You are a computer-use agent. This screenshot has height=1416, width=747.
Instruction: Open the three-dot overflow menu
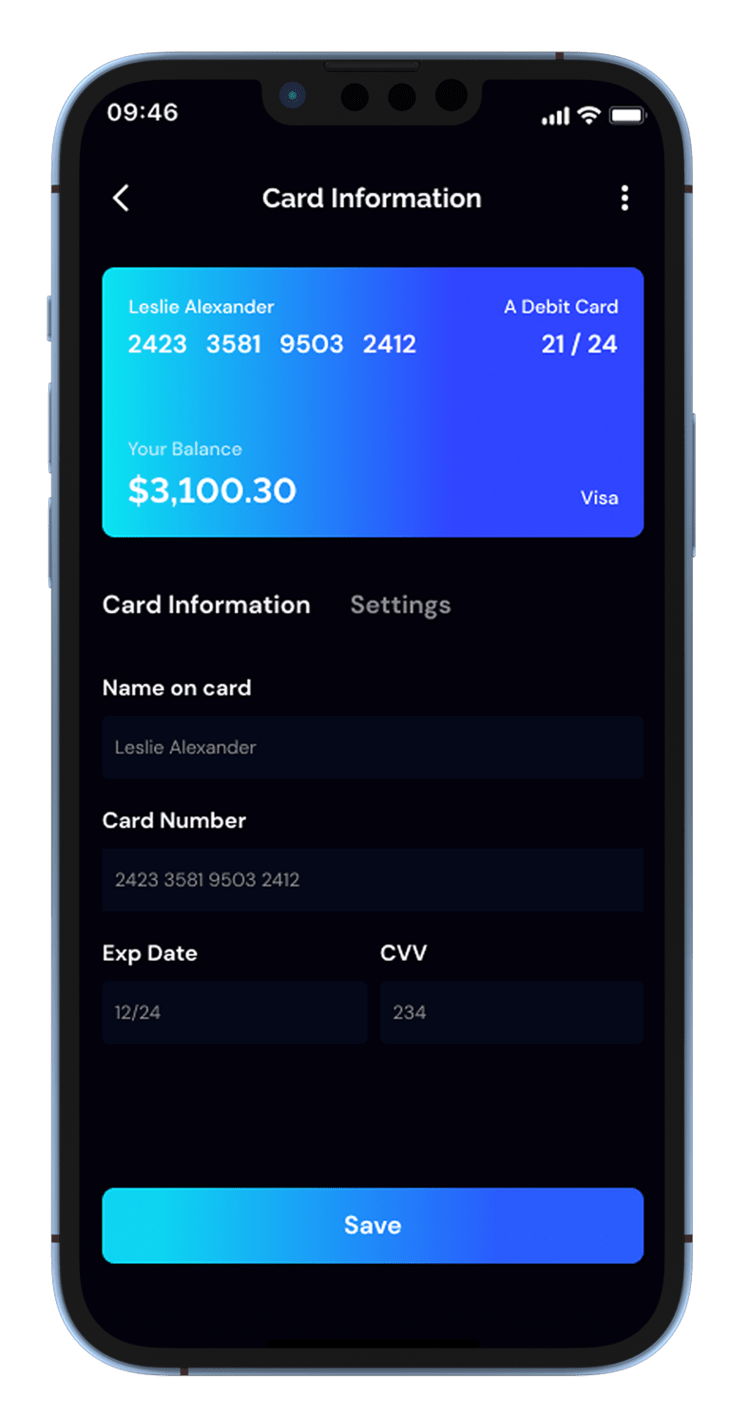tap(624, 198)
